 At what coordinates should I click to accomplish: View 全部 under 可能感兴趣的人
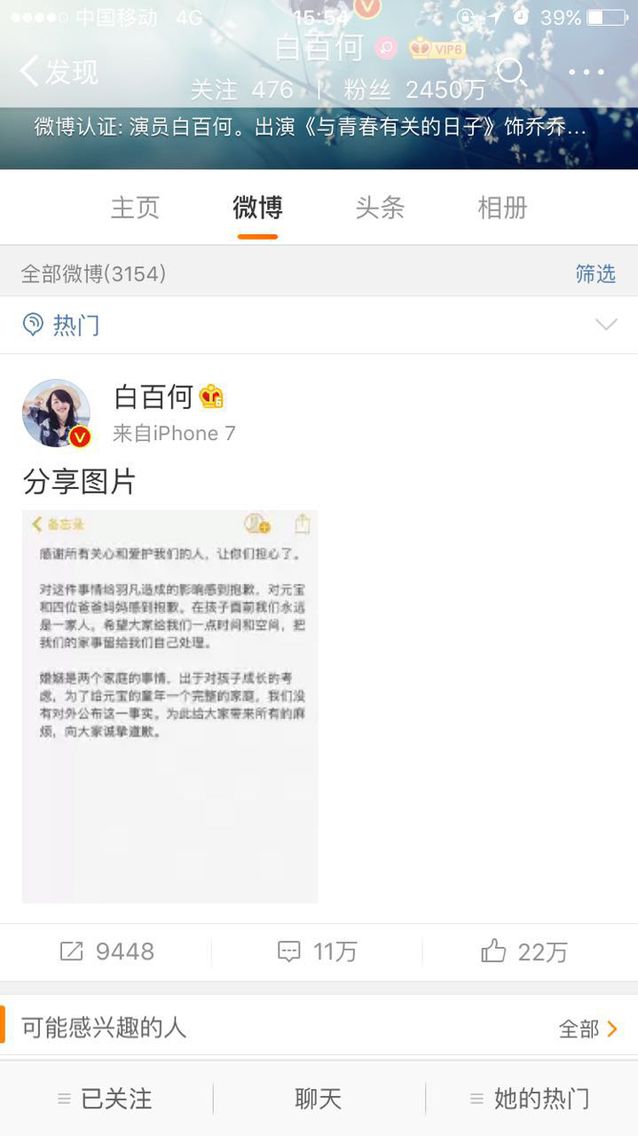pyautogui.click(x=588, y=1028)
